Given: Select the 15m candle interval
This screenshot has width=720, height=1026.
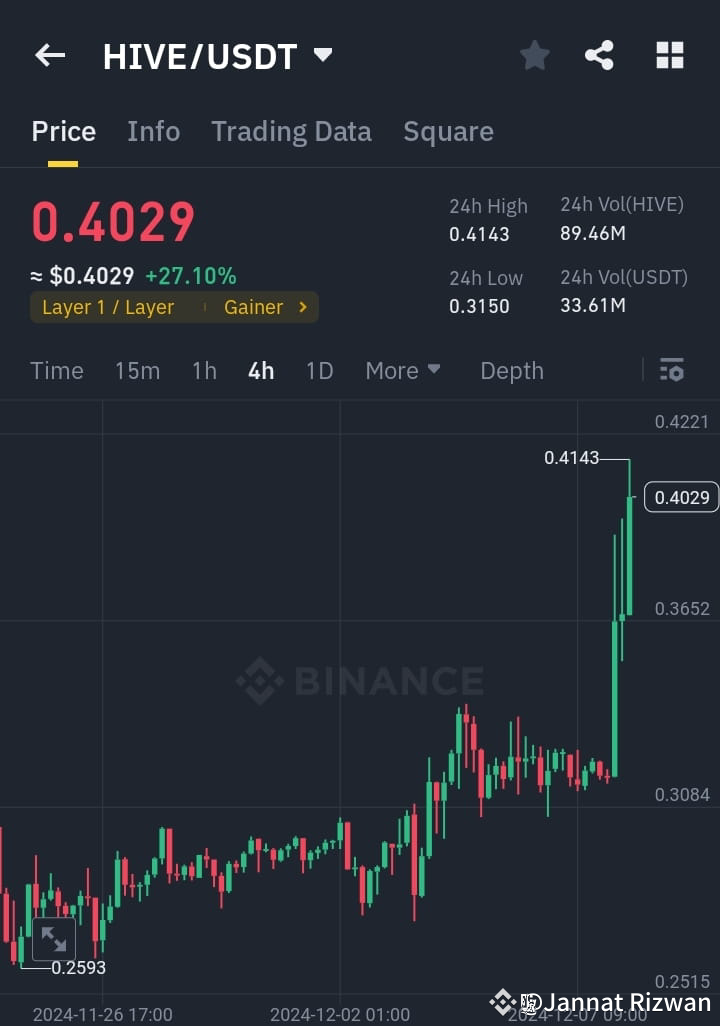Looking at the screenshot, I should [x=138, y=370].
